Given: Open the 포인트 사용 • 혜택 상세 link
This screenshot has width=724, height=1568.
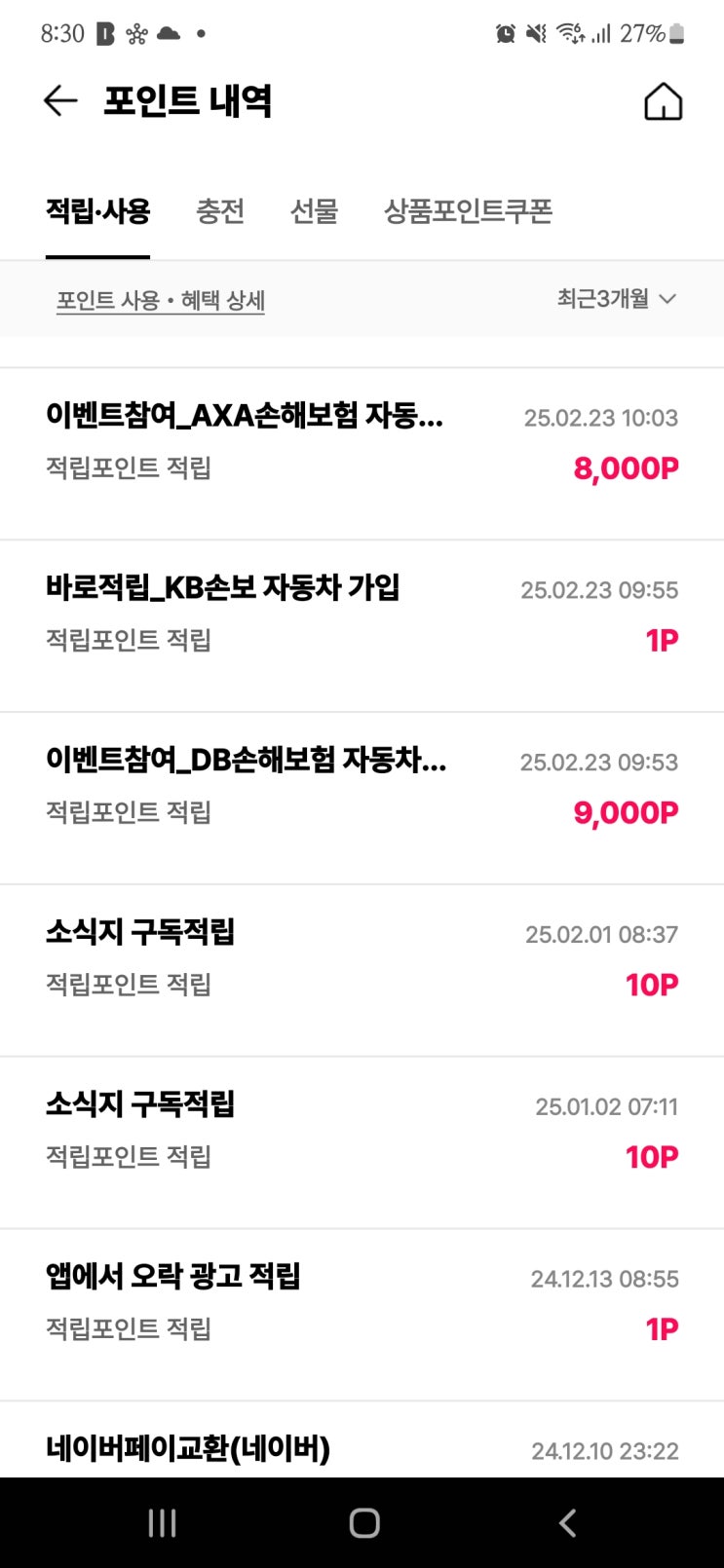Looking at the screenshot, I should [161, 300].
